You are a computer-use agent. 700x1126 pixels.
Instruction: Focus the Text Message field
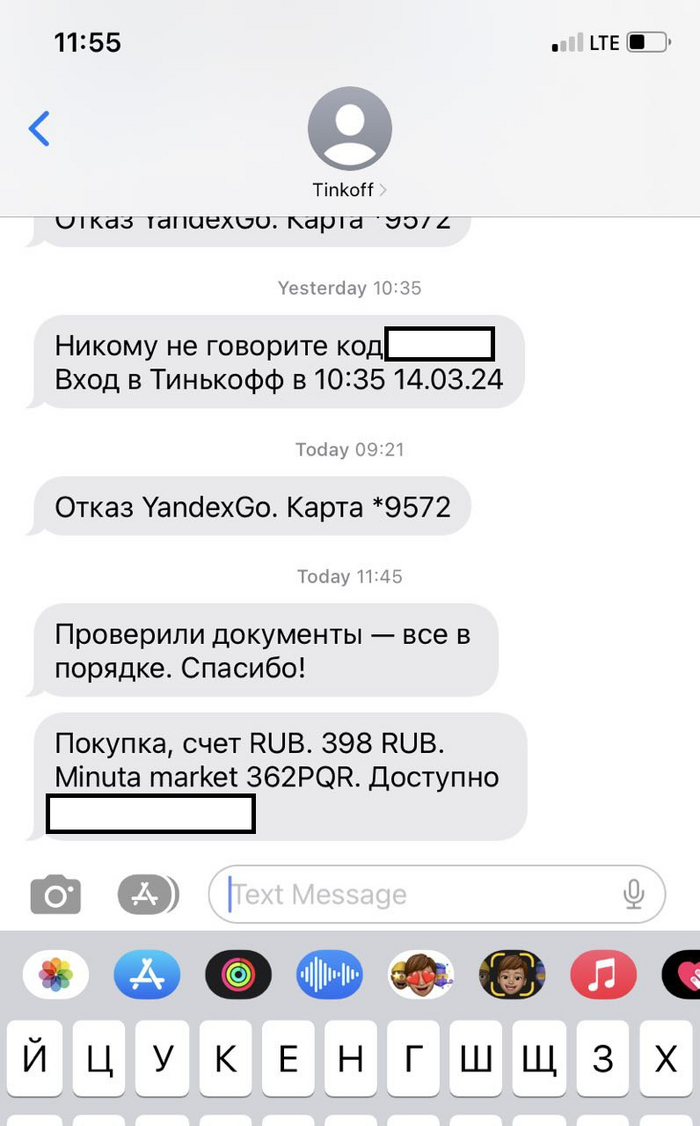[420, 894]
